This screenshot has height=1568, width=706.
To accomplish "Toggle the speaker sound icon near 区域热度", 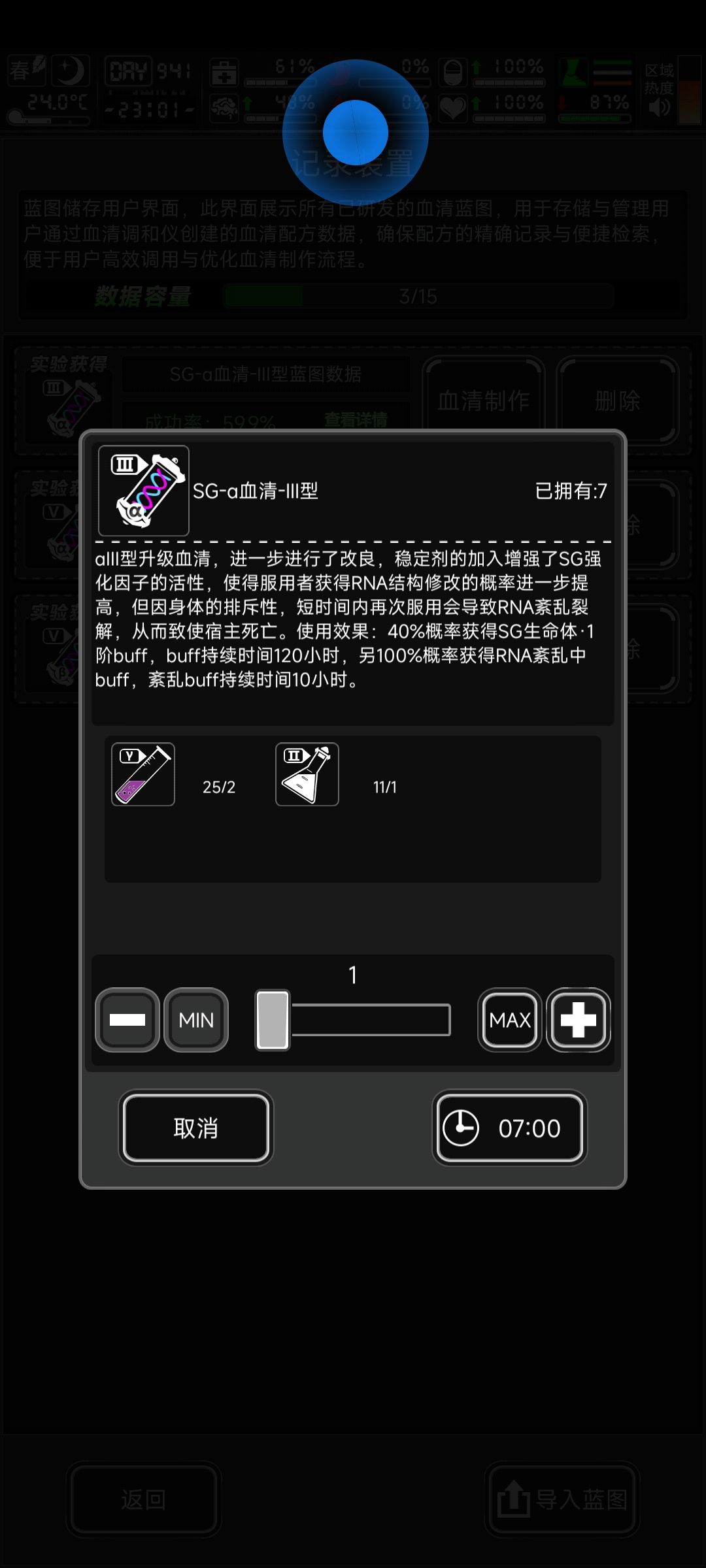I will (x=658, y=108).
